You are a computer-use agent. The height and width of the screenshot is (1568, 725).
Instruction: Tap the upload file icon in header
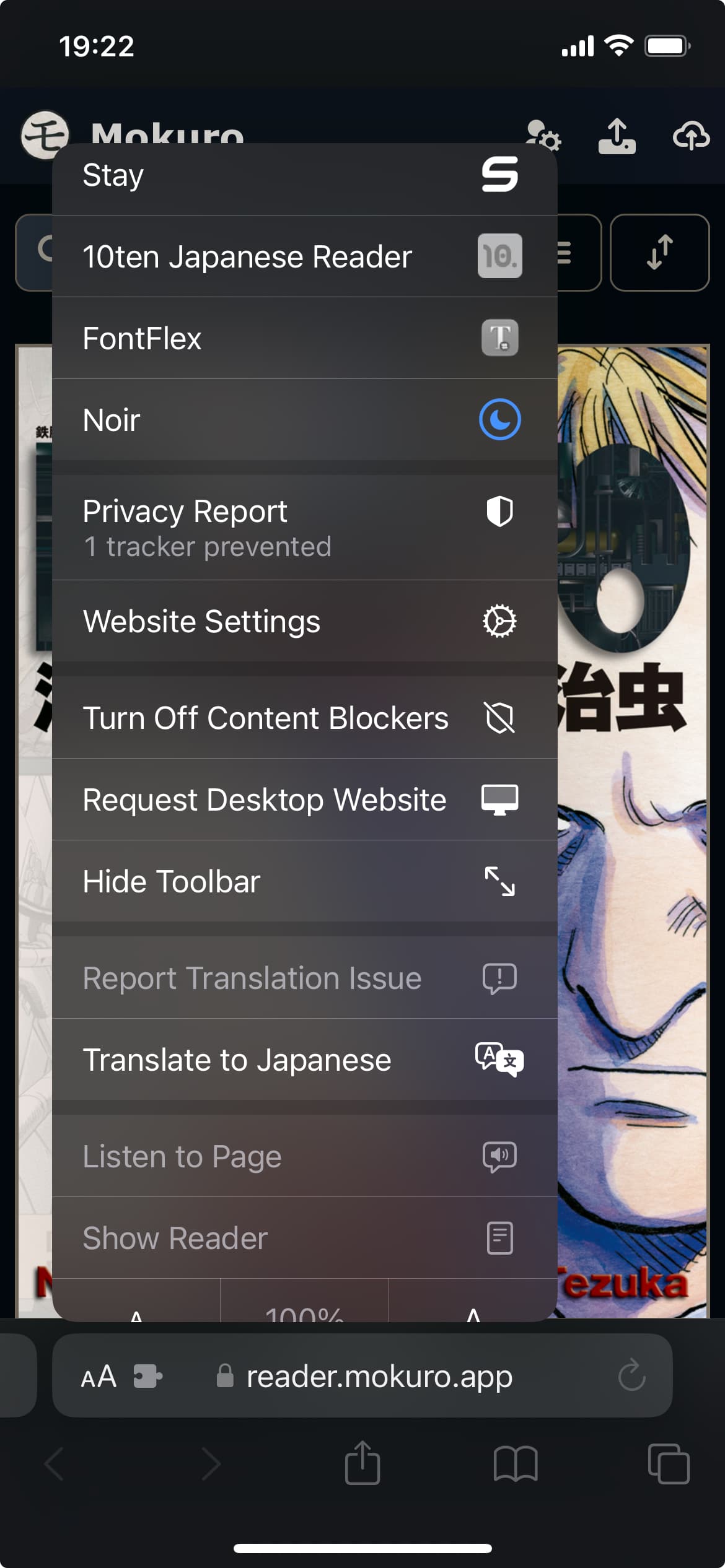coord(617,136)
